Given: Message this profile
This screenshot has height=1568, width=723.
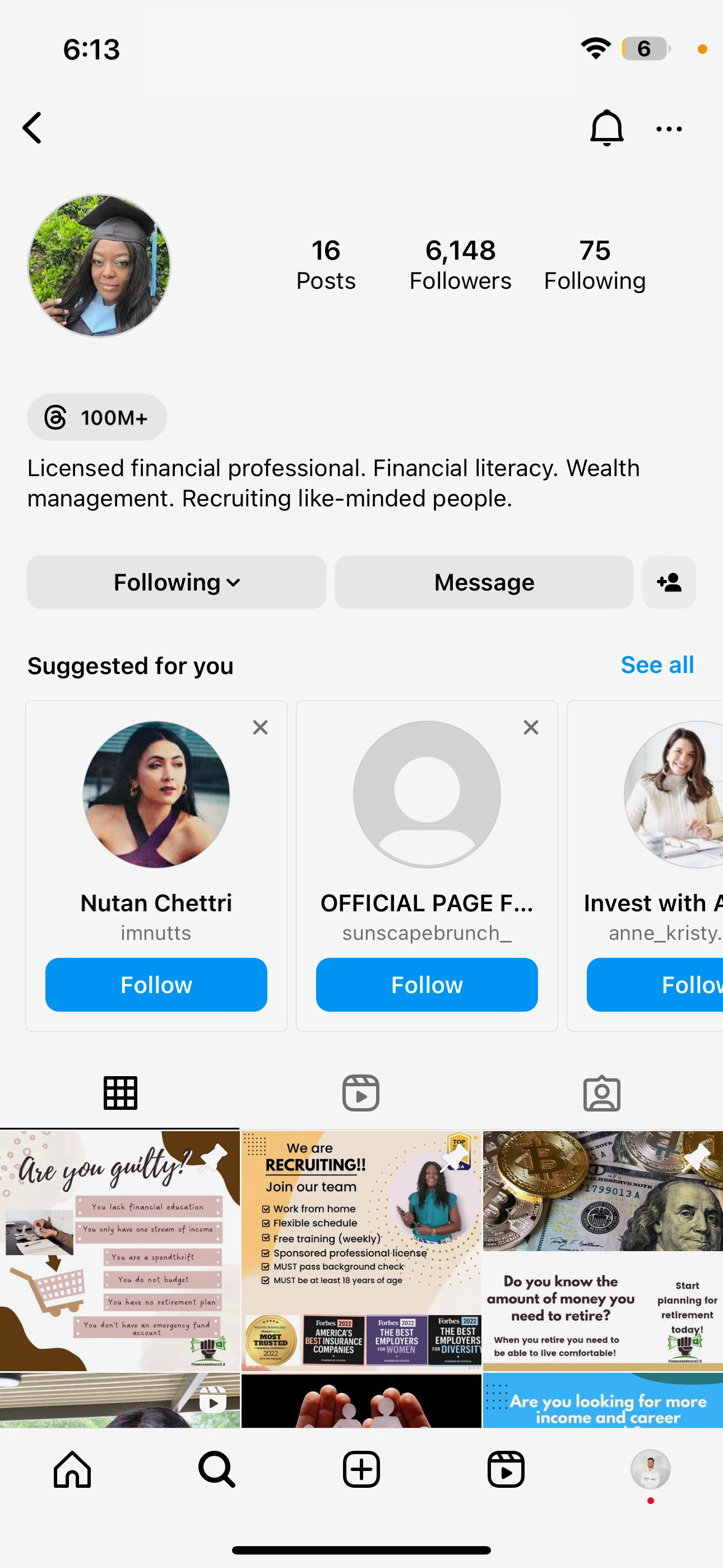Looking at the screenshot, I should (x=484, y=582).
